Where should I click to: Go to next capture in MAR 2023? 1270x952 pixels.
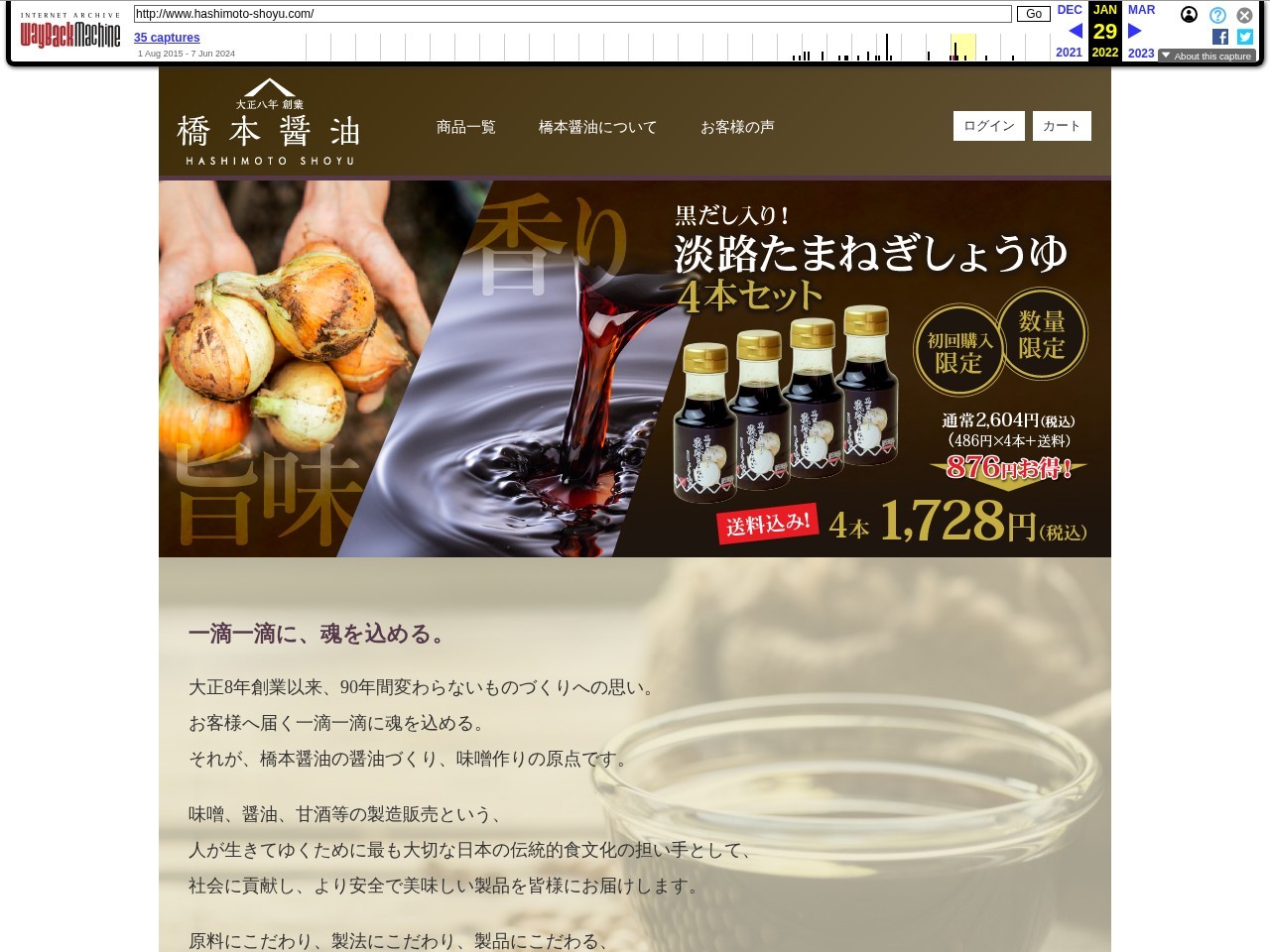1135,31
